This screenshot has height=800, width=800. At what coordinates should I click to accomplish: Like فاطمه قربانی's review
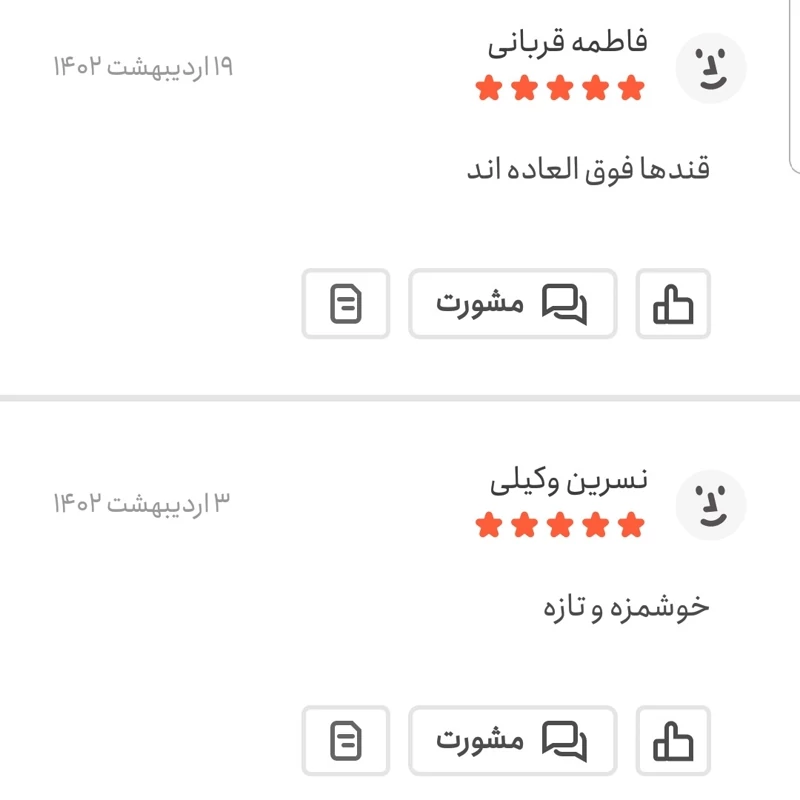pos(673,304)
